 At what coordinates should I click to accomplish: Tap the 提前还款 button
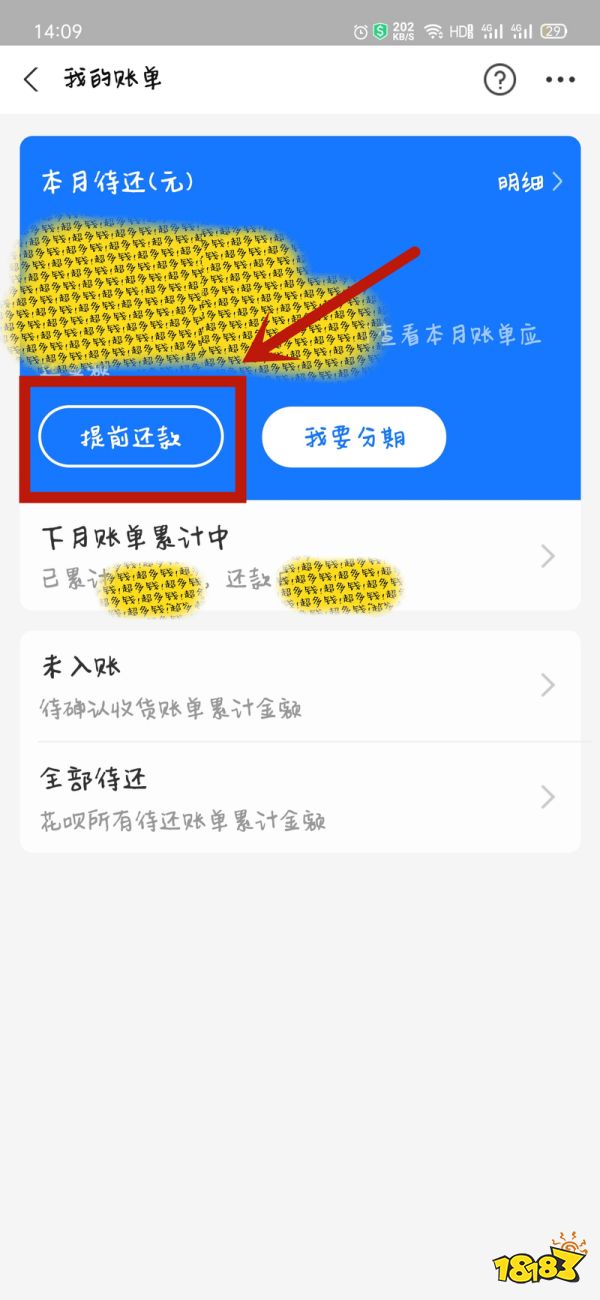click(130, 437)
